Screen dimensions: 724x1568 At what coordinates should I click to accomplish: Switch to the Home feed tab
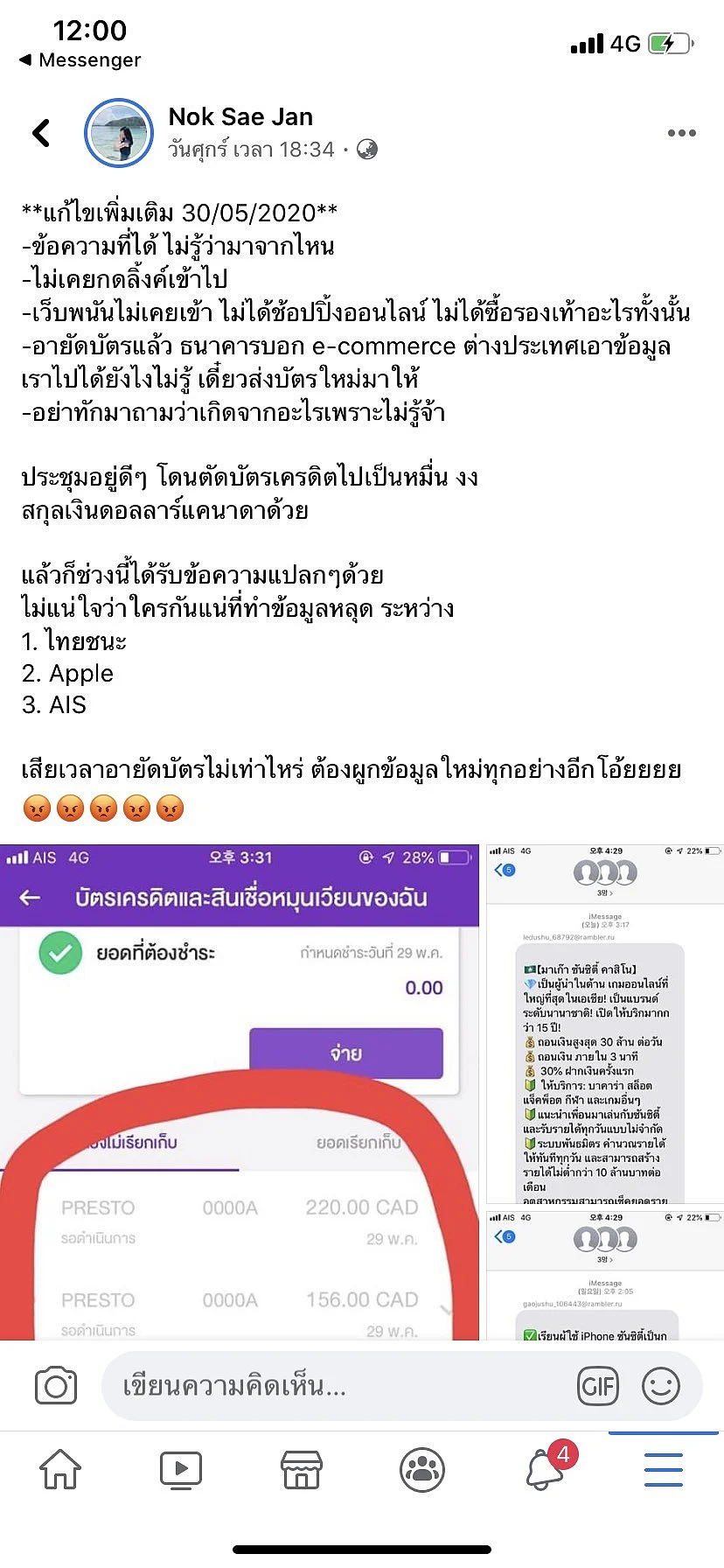tap(60, 1470)
